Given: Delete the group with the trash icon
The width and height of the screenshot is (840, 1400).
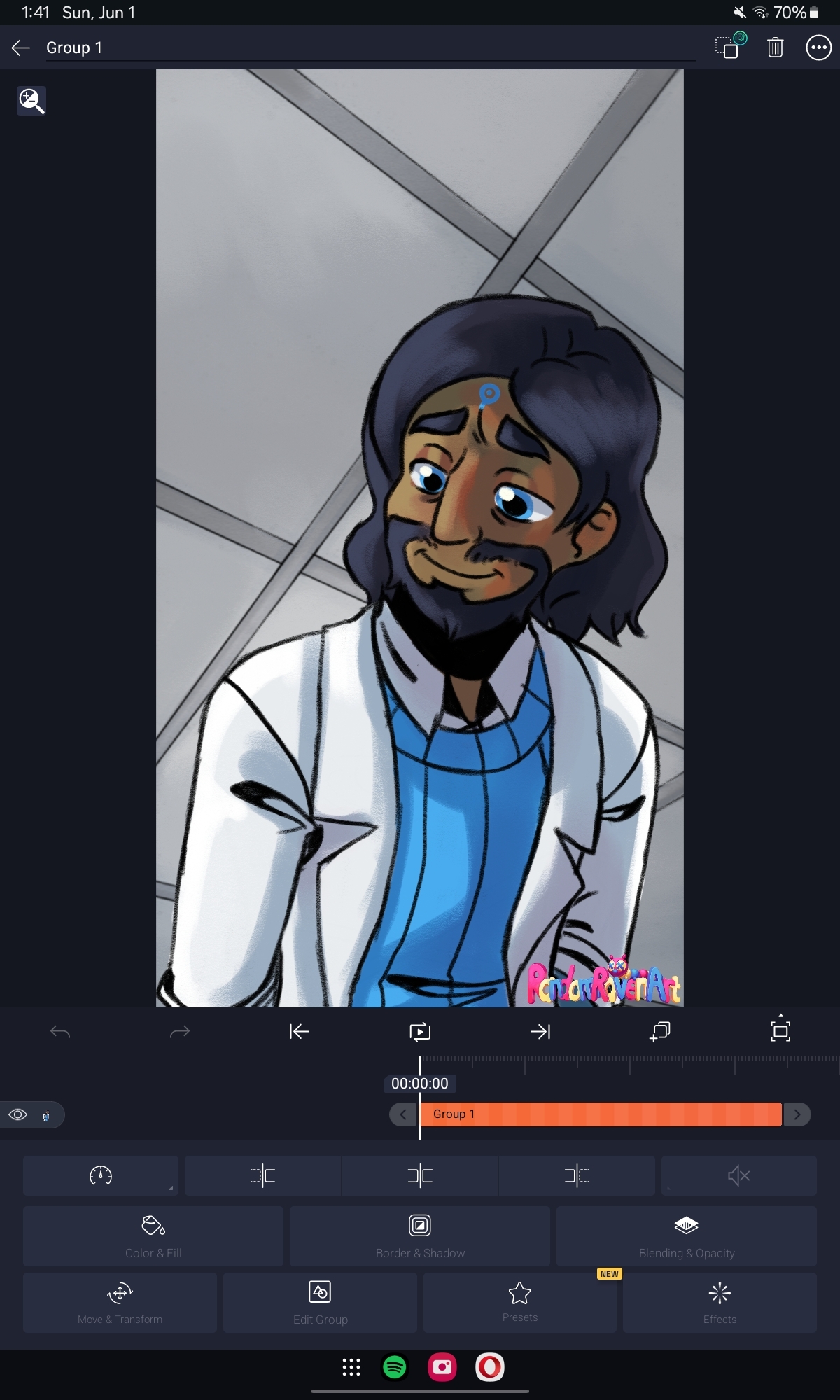Looking at the screenshot, I should pyautogui.click(x=775, y=48).
